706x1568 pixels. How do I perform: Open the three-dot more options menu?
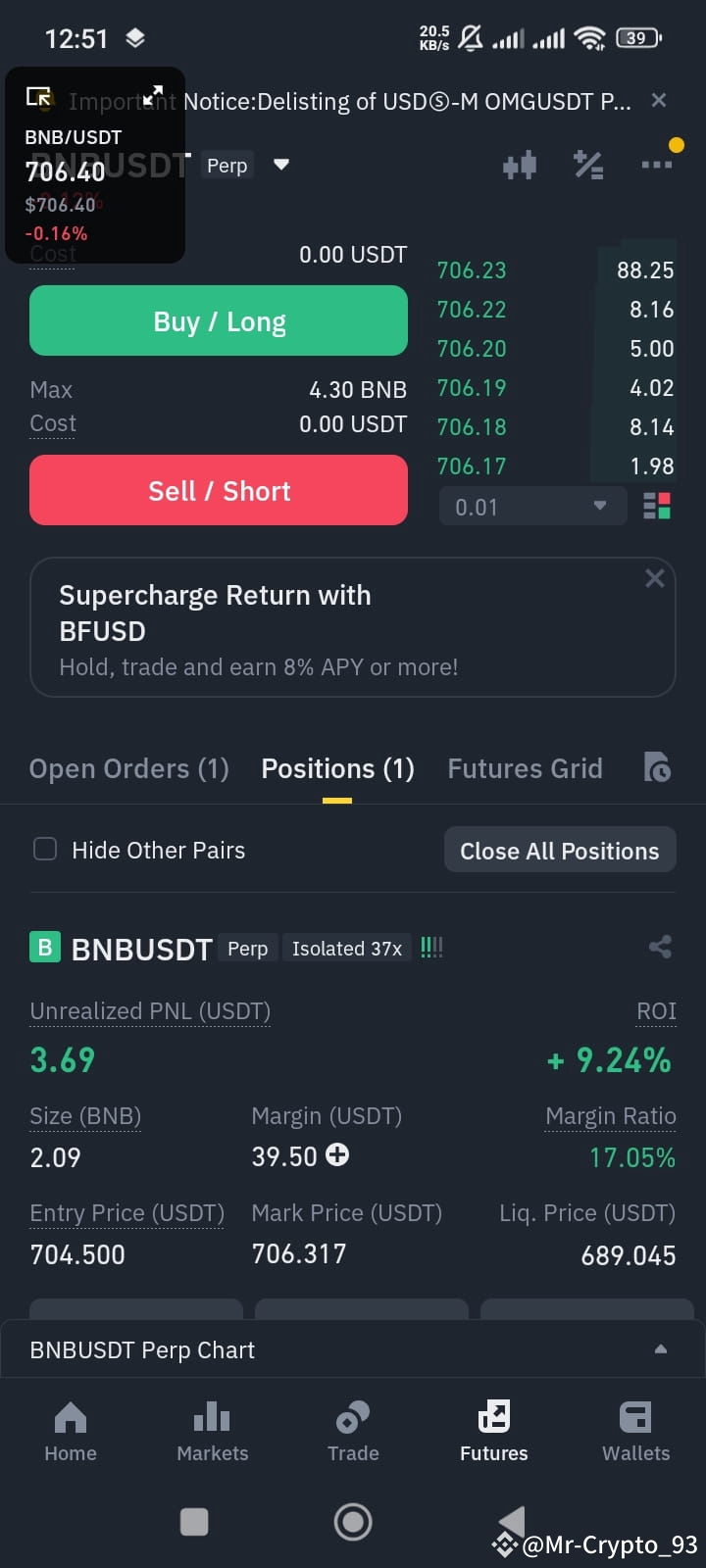658,165
